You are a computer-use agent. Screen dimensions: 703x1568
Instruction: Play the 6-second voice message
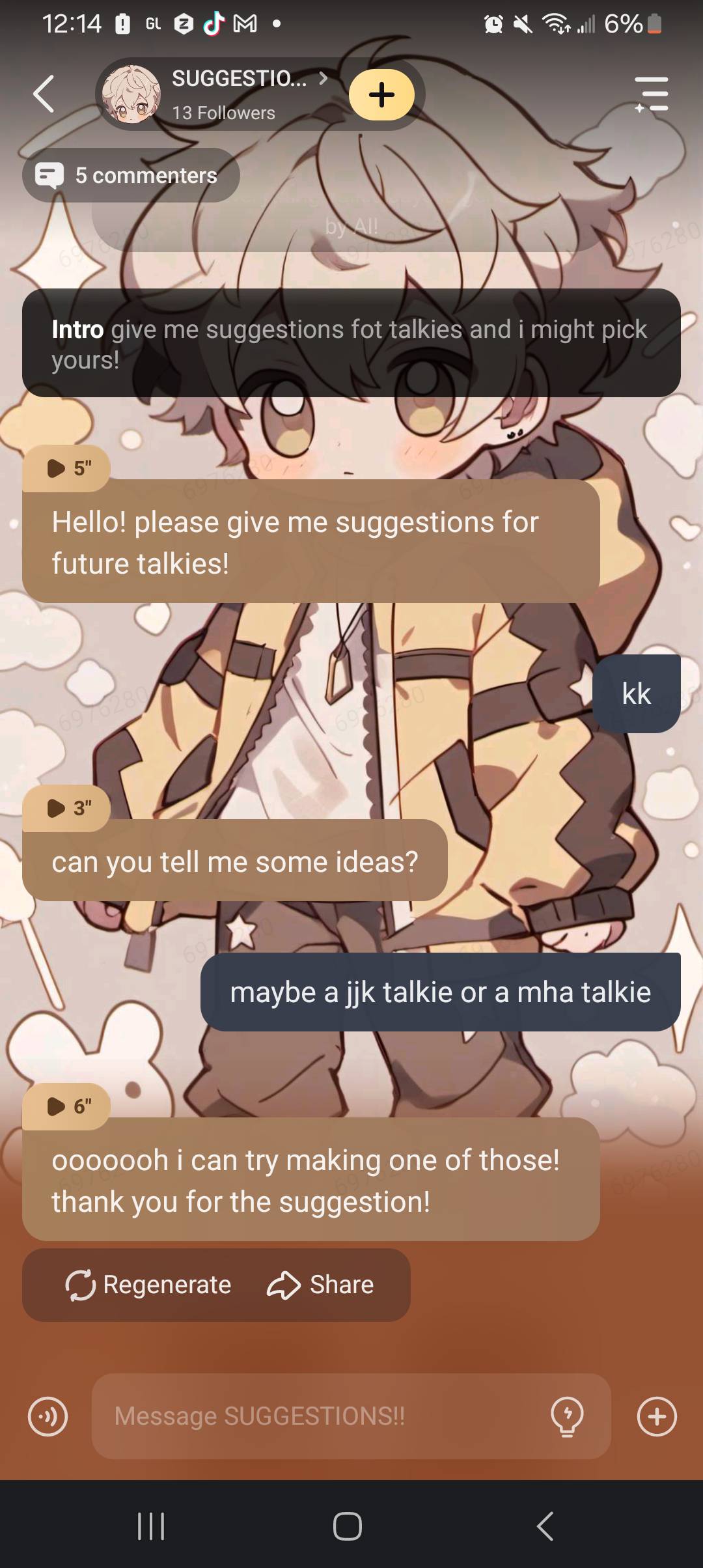coord(66,1106)
